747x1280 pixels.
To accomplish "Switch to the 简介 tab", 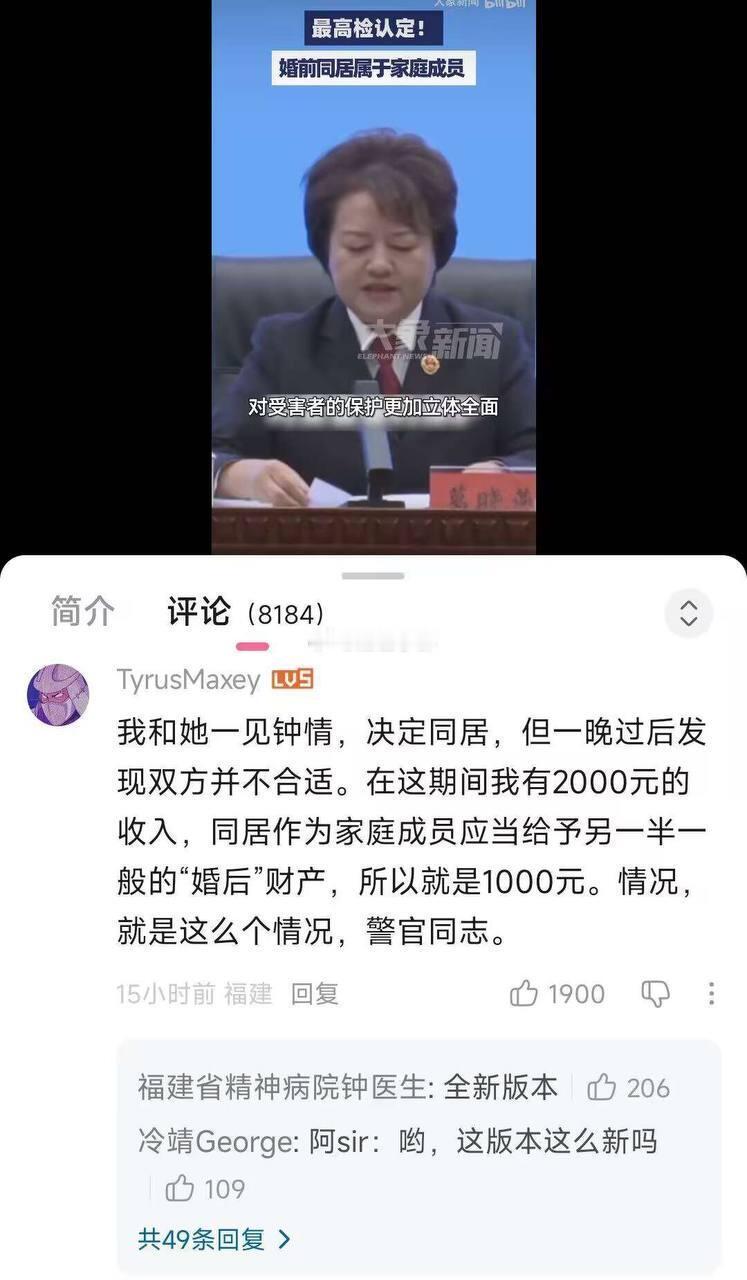I will [x=82, y=612].
